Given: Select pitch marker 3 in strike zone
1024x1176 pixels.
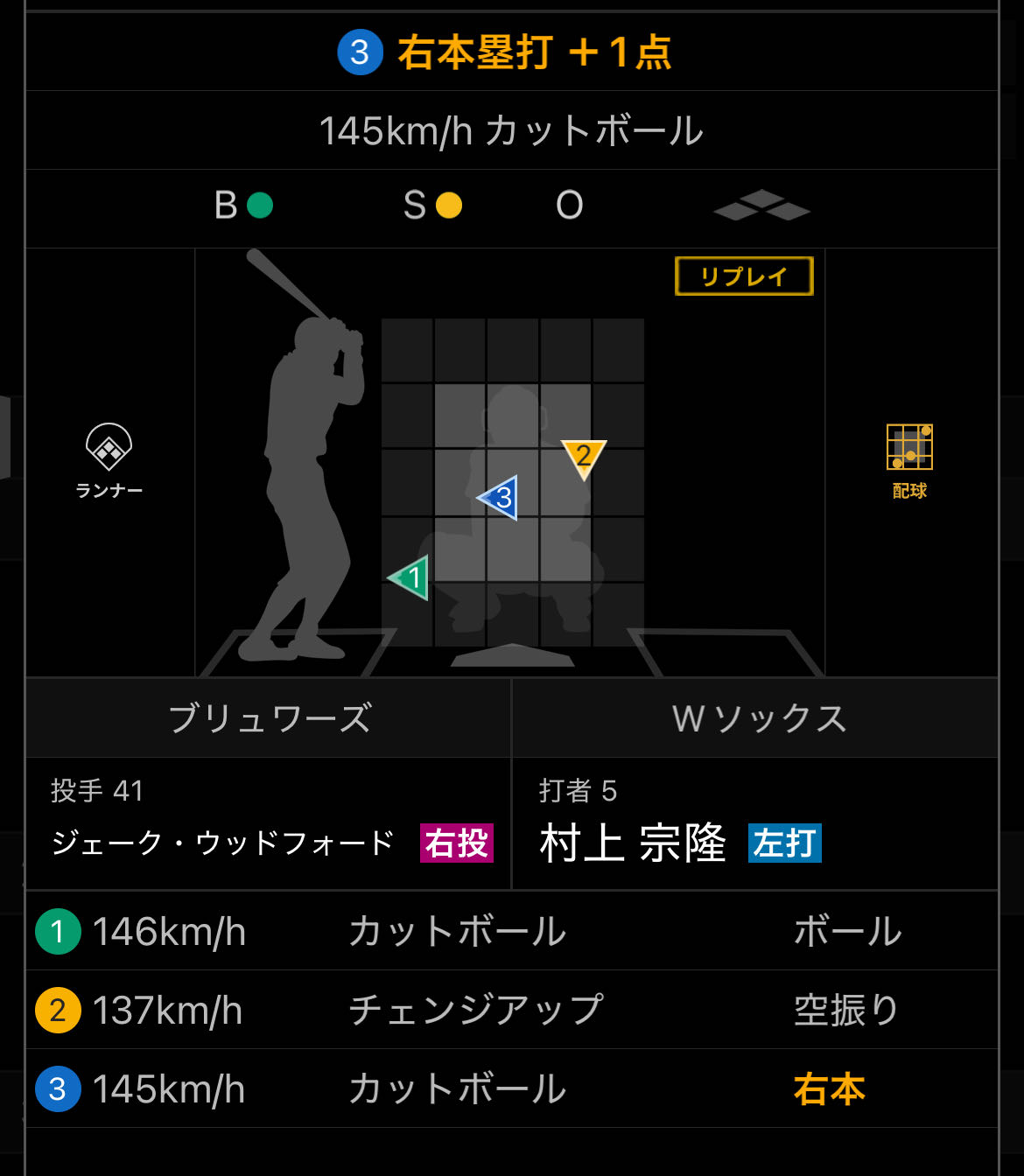Looking at the screenshot, I should [498, 498].
